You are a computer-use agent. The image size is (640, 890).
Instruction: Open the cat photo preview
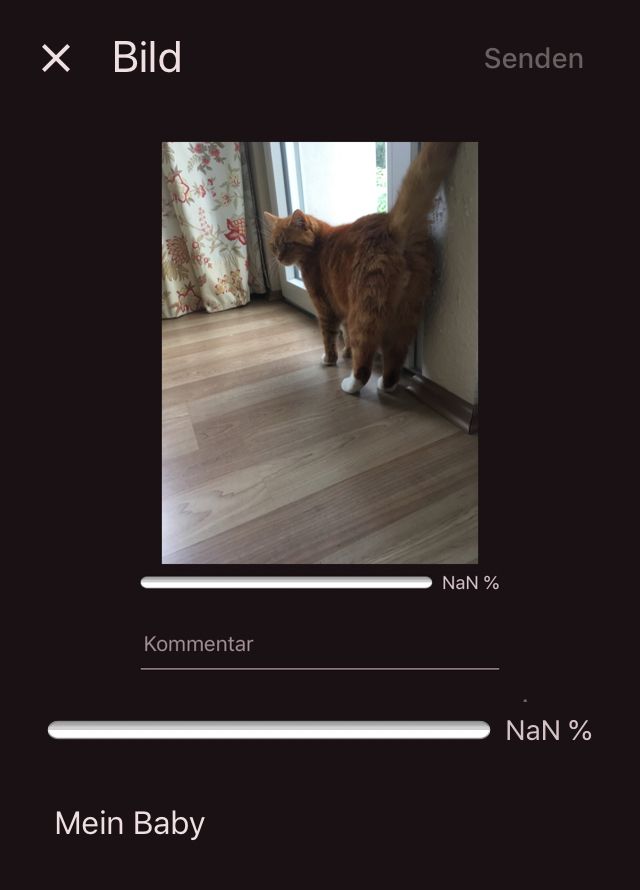click(x=319, y=352)
